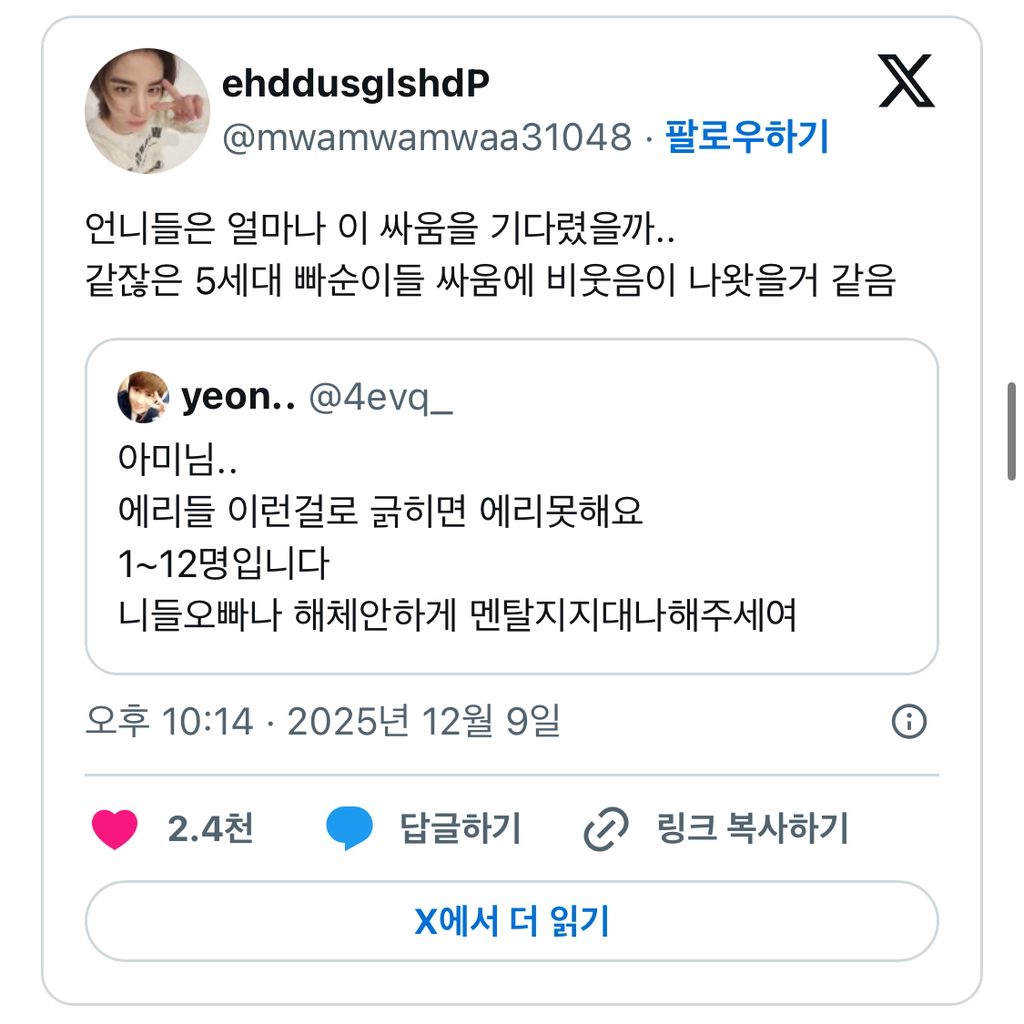
Task: Tap X에서 더 읽기 button
Action: point(511,921)
